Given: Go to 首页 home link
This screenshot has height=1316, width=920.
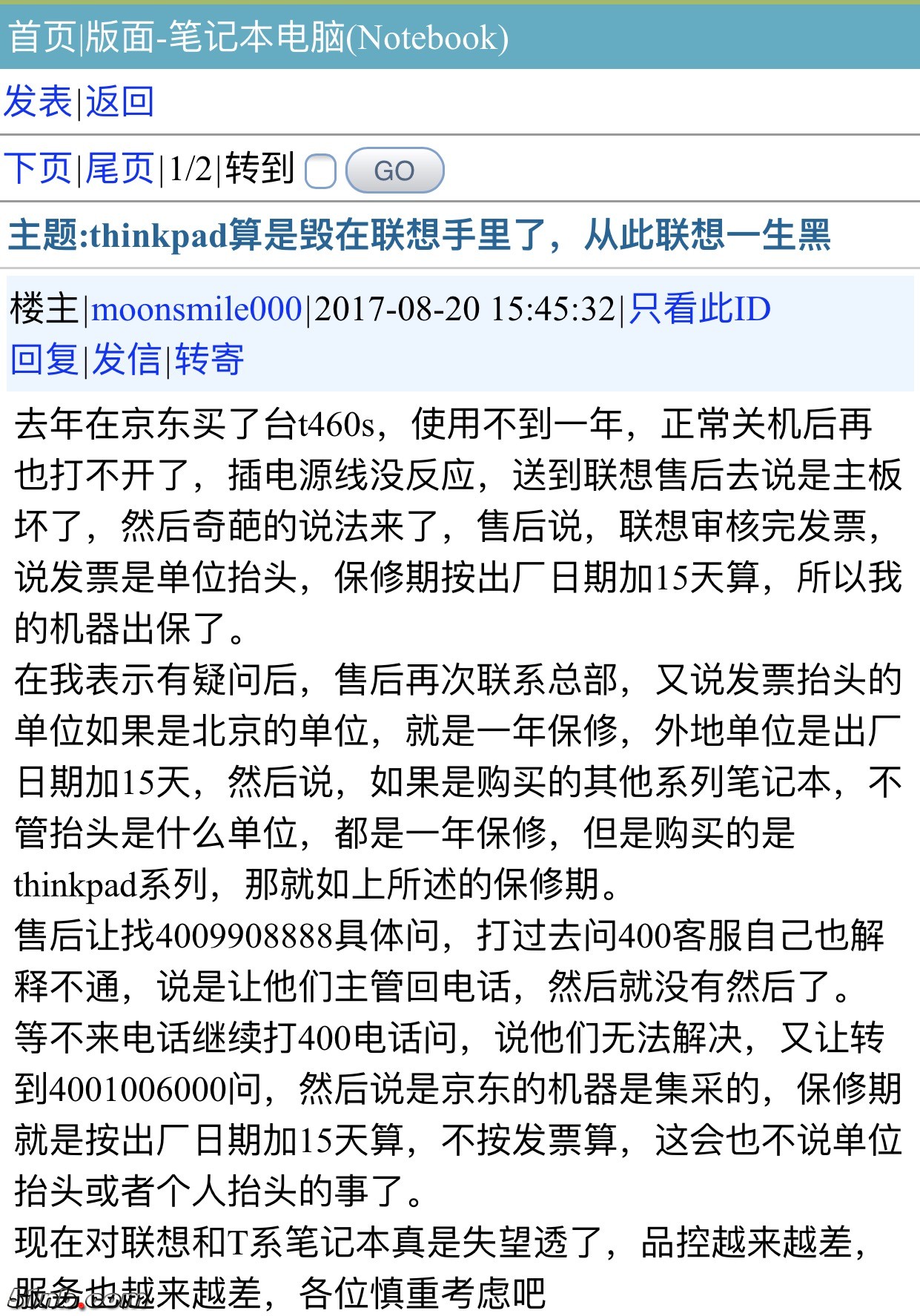Looking at the screenshot, I should tap(41, 37).
